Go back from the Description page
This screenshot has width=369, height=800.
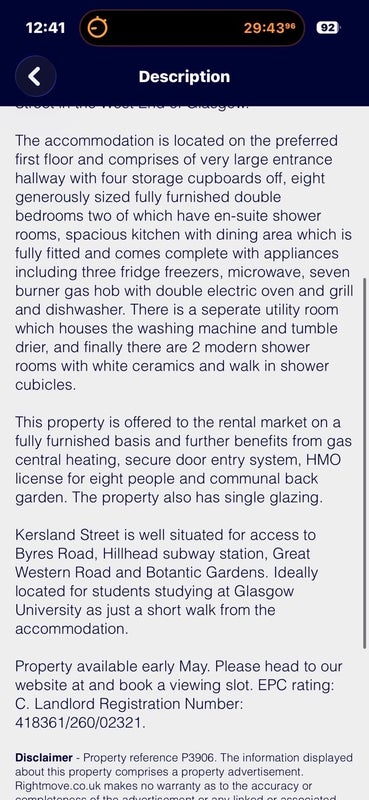tap(35, 77)
